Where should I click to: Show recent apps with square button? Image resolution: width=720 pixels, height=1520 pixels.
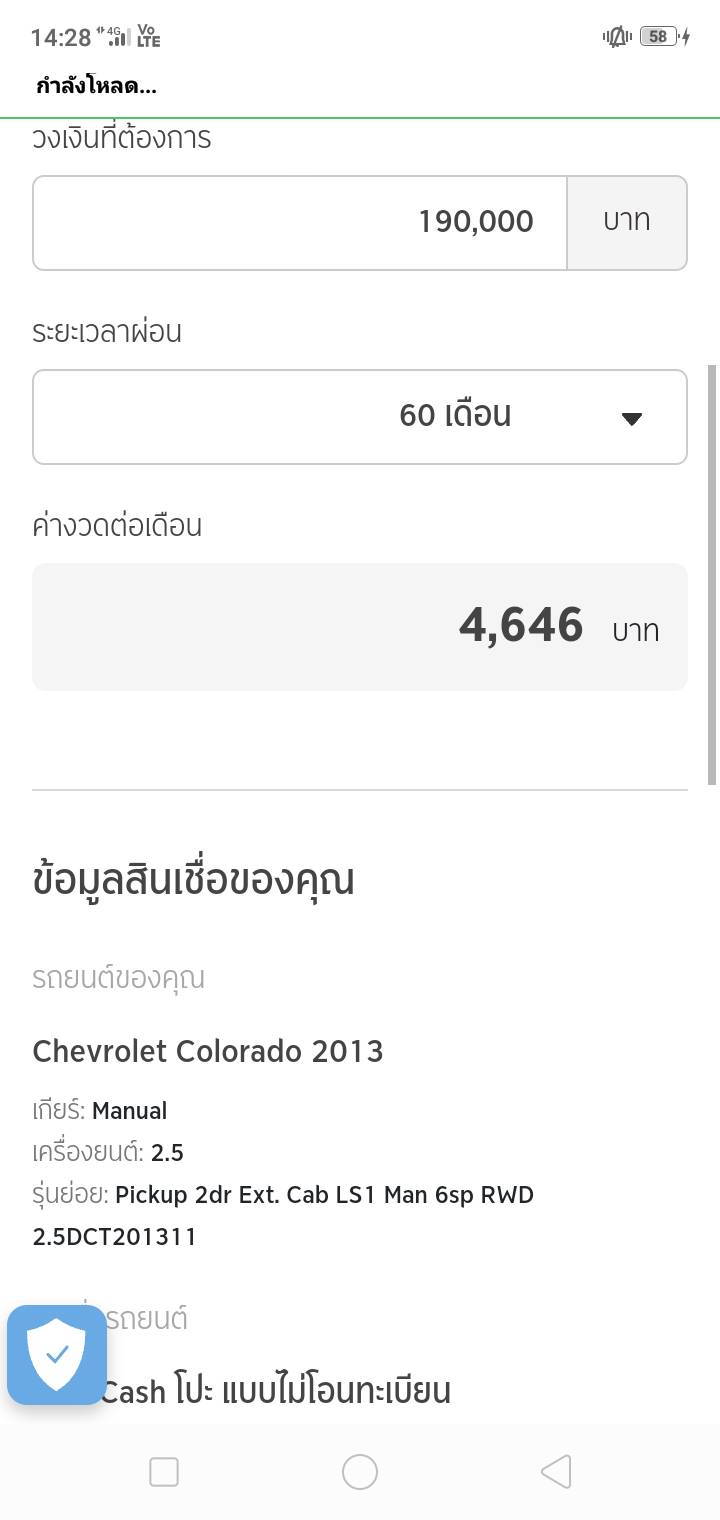tap(164, 1472)
